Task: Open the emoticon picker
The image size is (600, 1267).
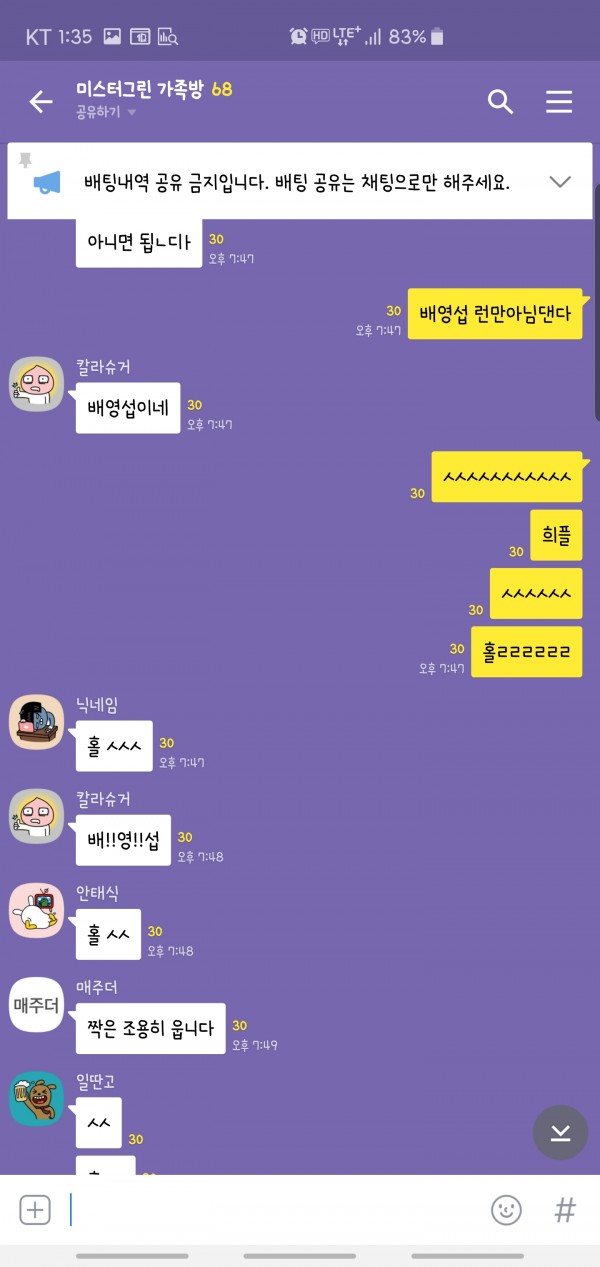Action: click(x=506, y=1210)
